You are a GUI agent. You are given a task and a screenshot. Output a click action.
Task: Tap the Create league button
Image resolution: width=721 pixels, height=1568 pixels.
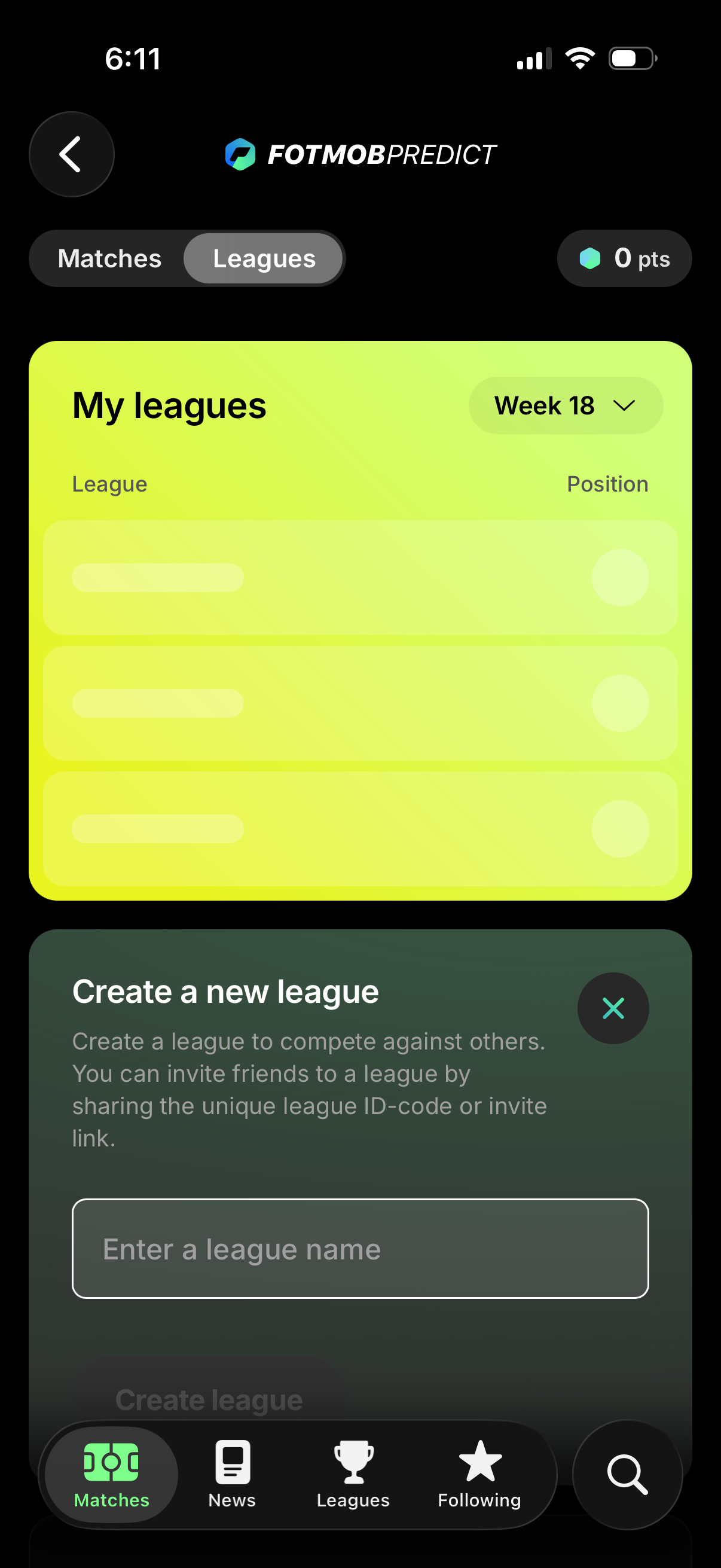point(209,1399)
